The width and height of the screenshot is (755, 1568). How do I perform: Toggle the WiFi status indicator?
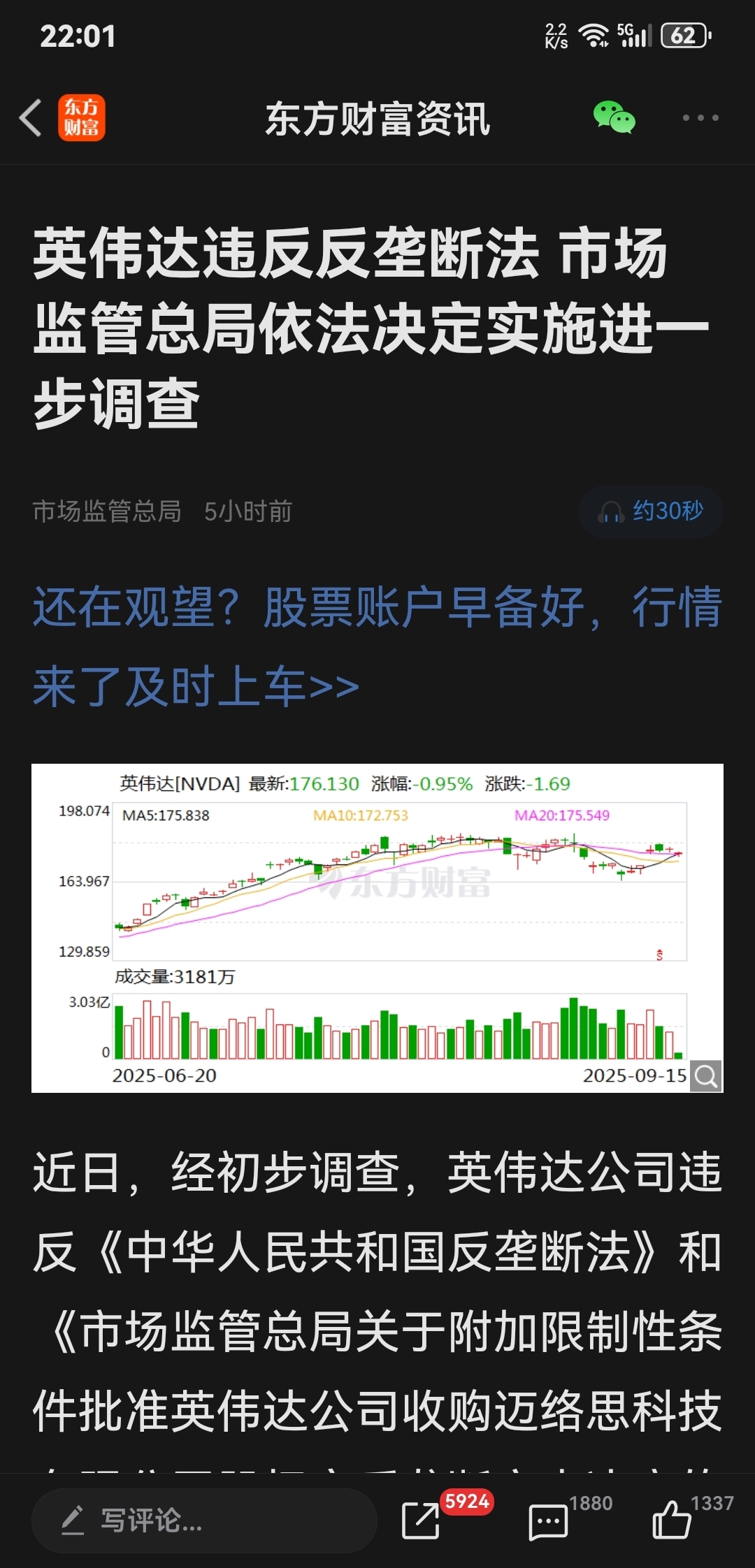pos(593,34)
